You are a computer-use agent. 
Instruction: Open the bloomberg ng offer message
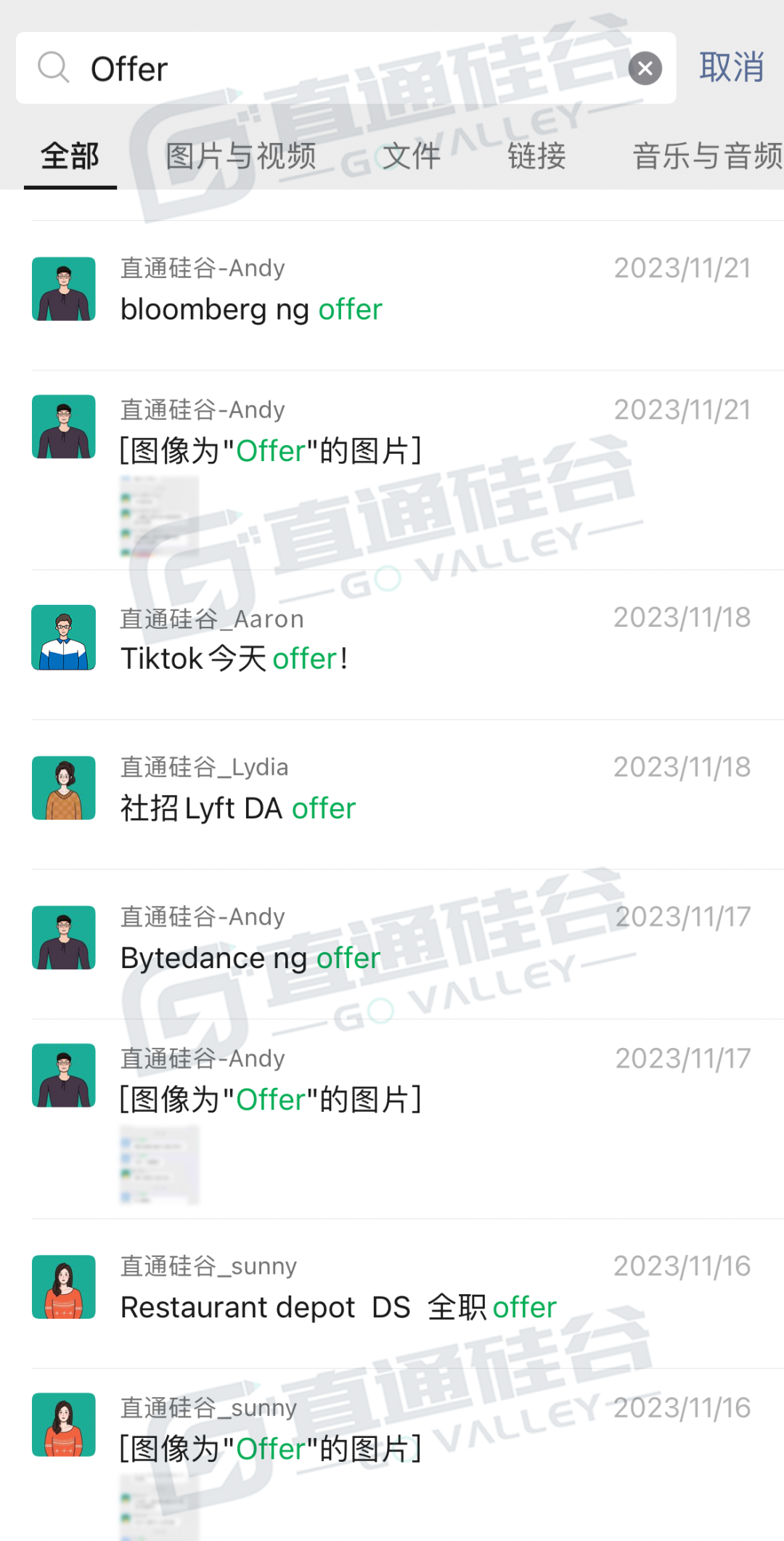(392, 296)
